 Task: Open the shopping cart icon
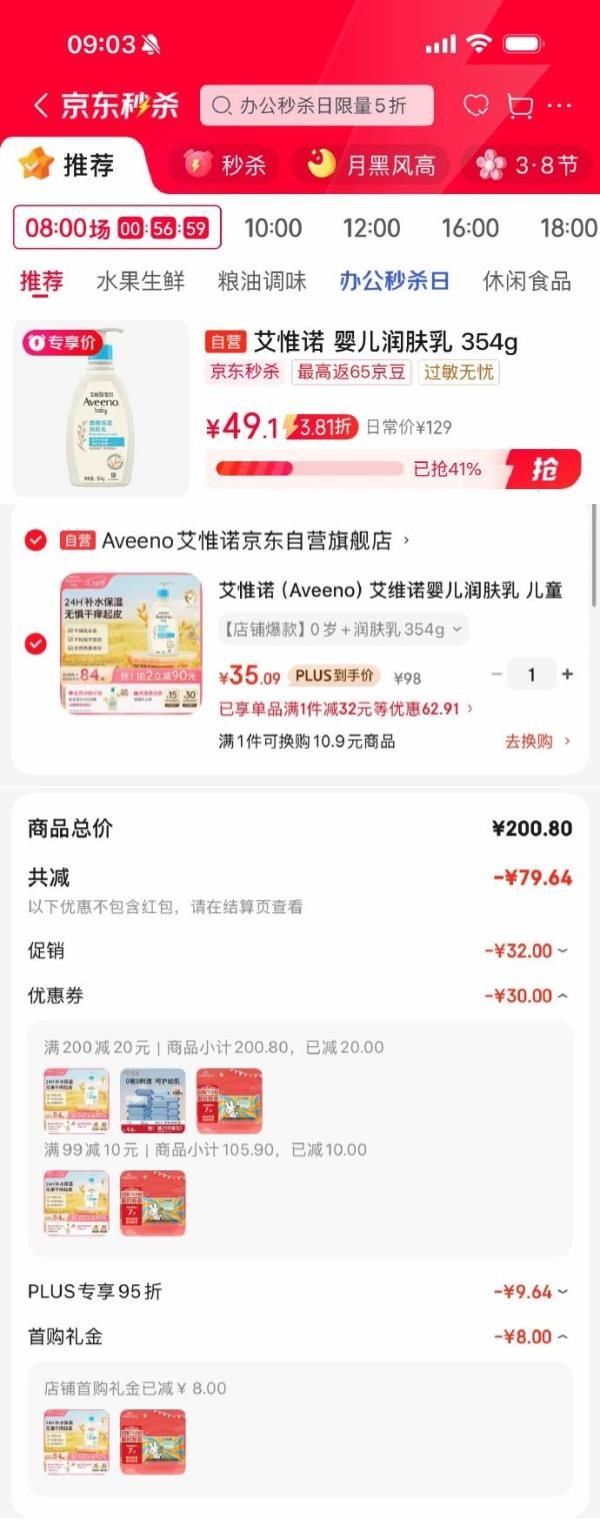[520, 106]
